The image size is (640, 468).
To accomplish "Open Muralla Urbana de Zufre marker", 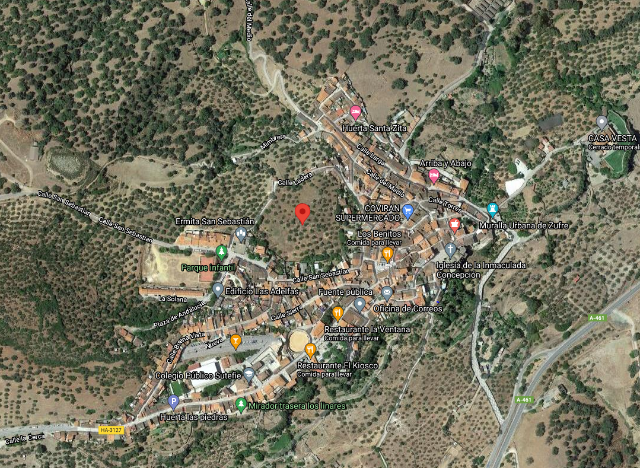I will point(493,210).
